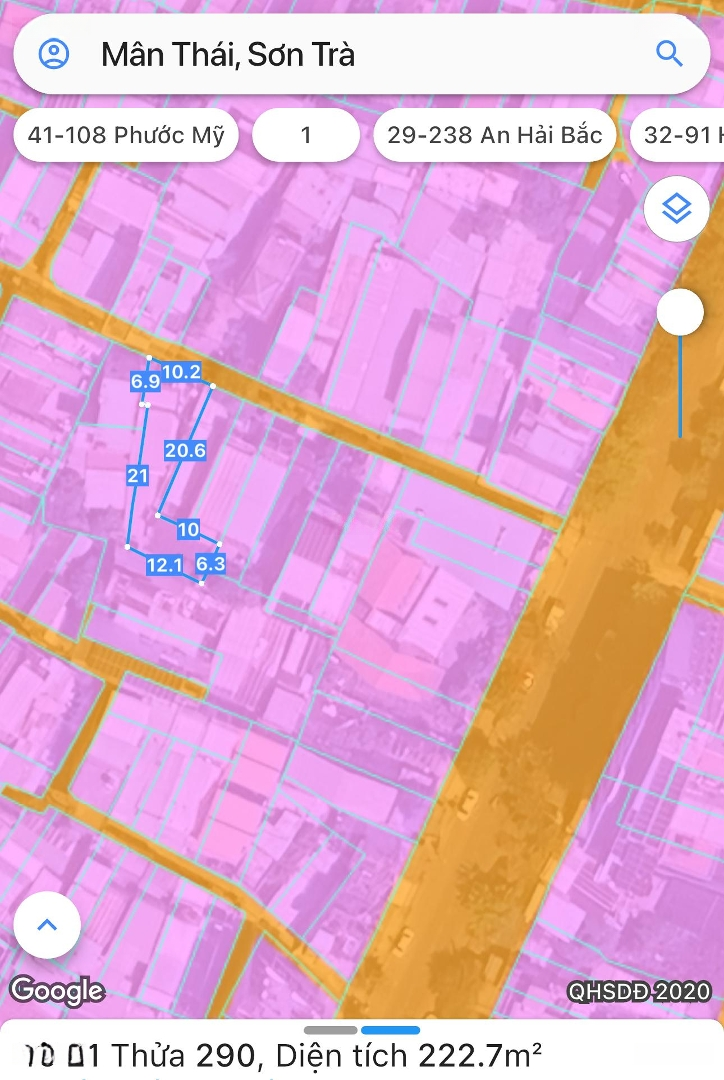Screen dimensions: 724x1080
Task: Select the 41-108 Phước Mỹ chip
Action: pos(126,135)
